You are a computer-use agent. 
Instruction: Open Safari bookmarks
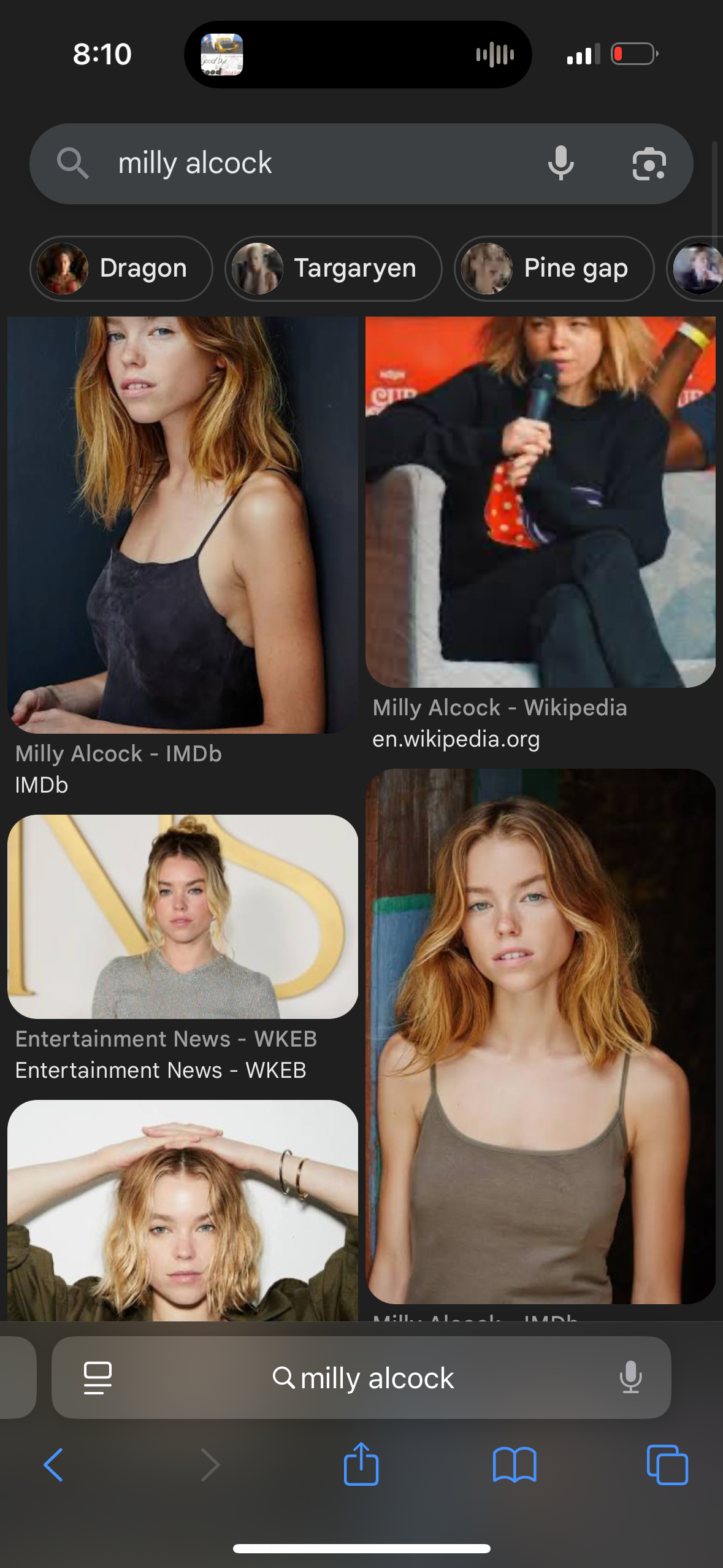[x=515, y=1465]
